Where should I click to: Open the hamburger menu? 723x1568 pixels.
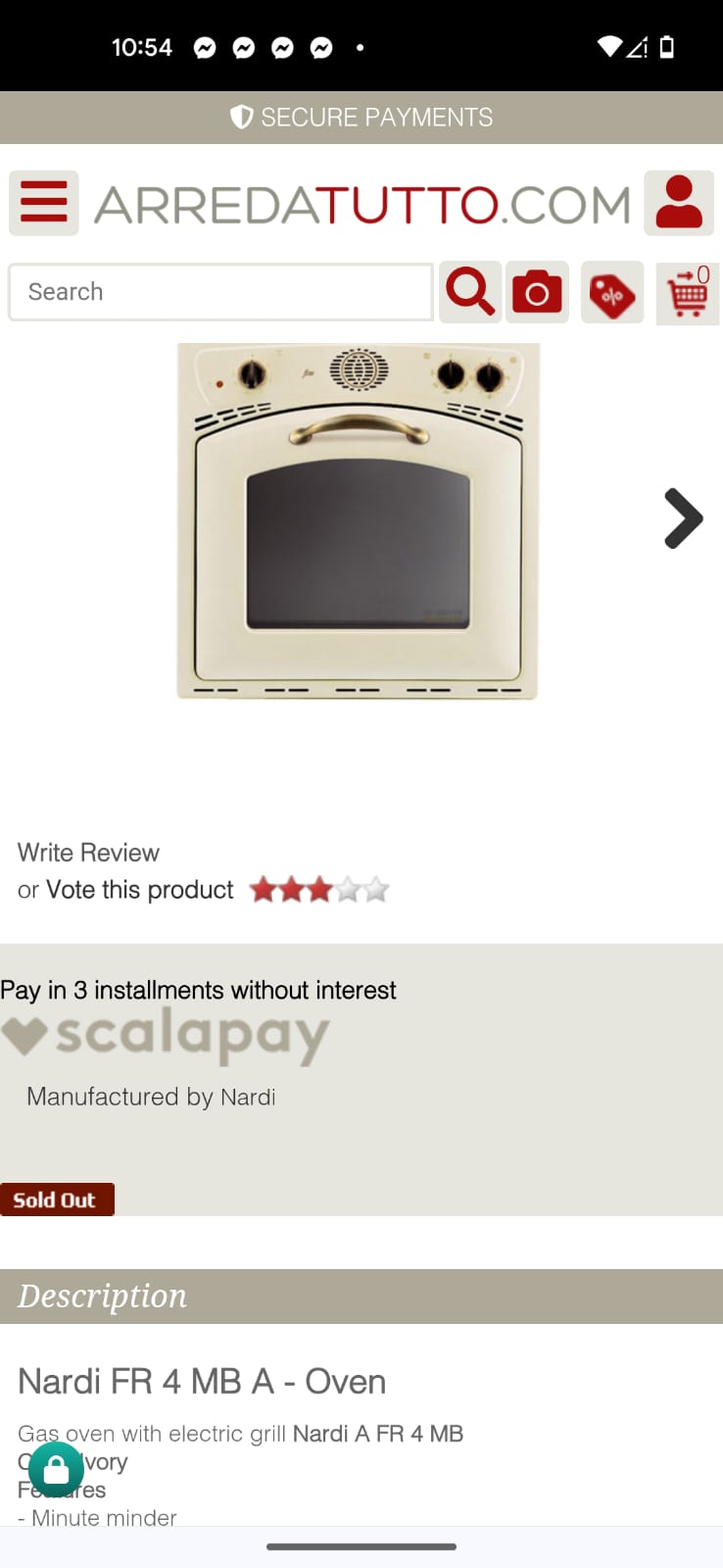coord(43,203)
